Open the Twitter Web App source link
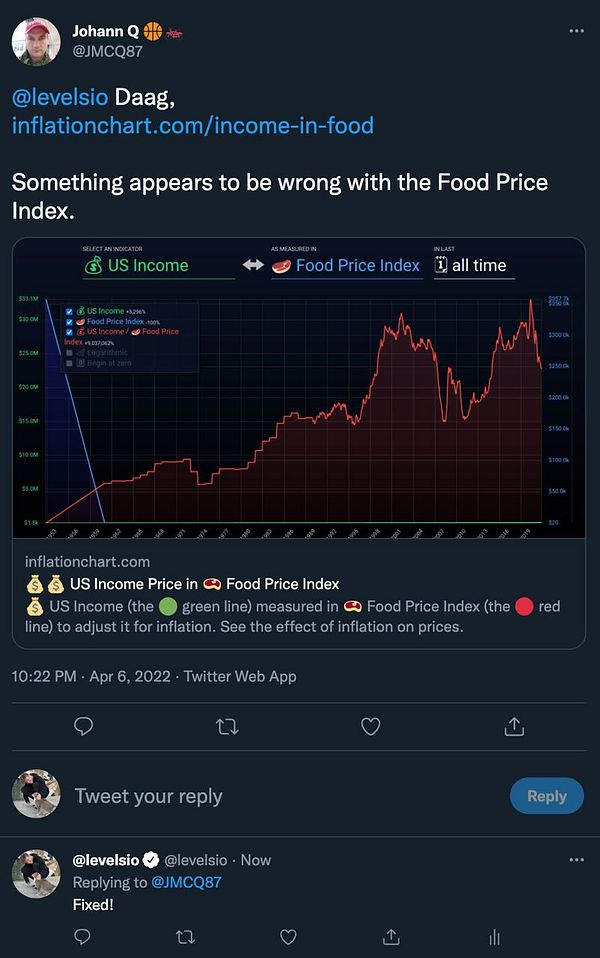This screenshot has width=600, height=958. point(240,676)
